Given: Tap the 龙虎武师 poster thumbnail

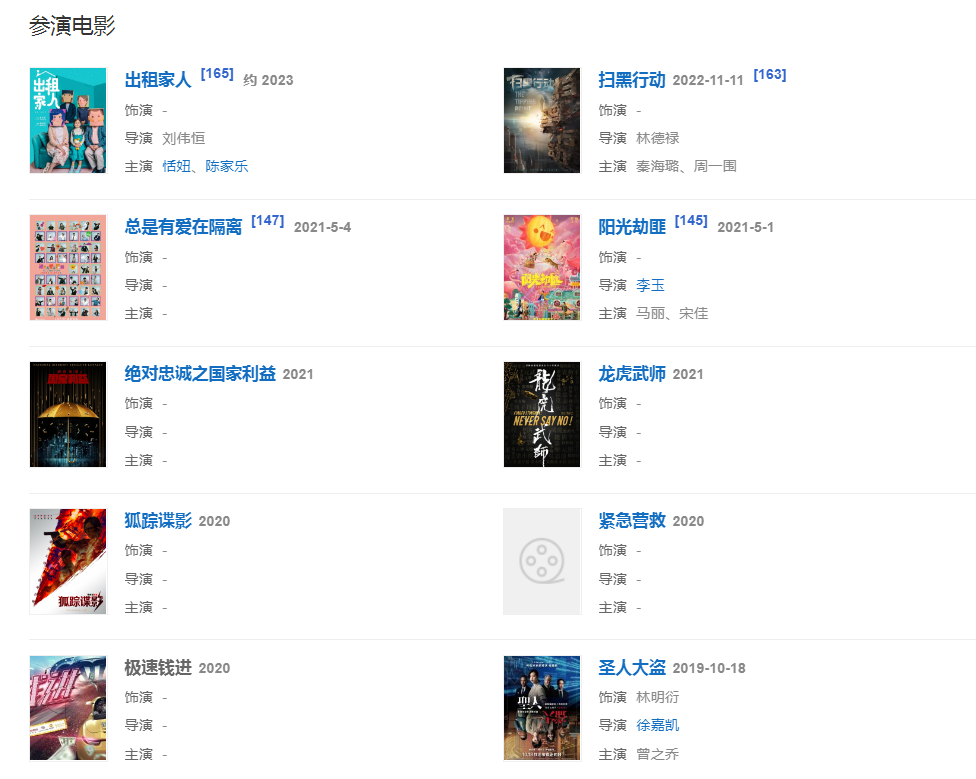Looking at the screenshot, I should point(542,414).
